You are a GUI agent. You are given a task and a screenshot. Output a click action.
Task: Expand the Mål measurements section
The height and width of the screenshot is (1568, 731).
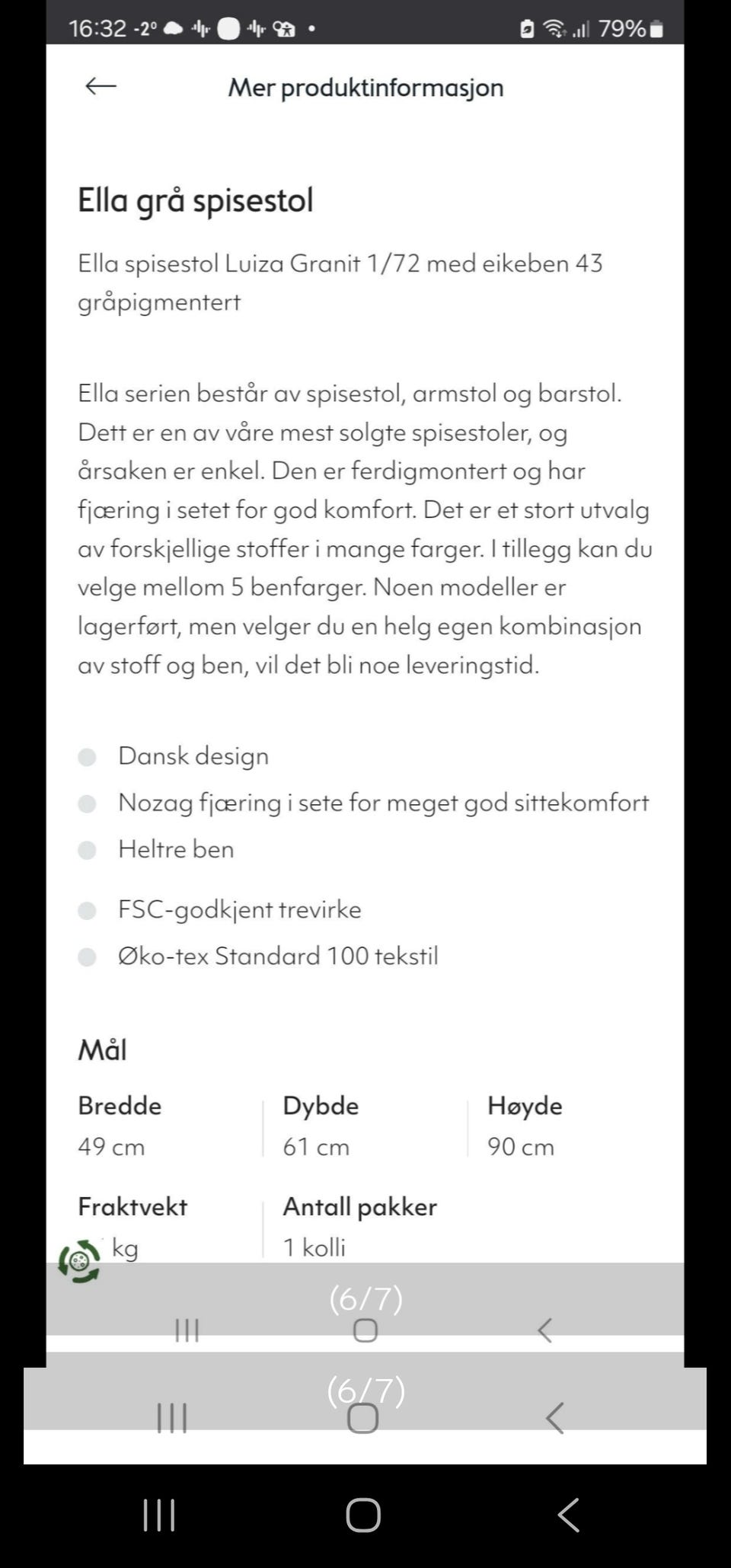click(102, 1049)
